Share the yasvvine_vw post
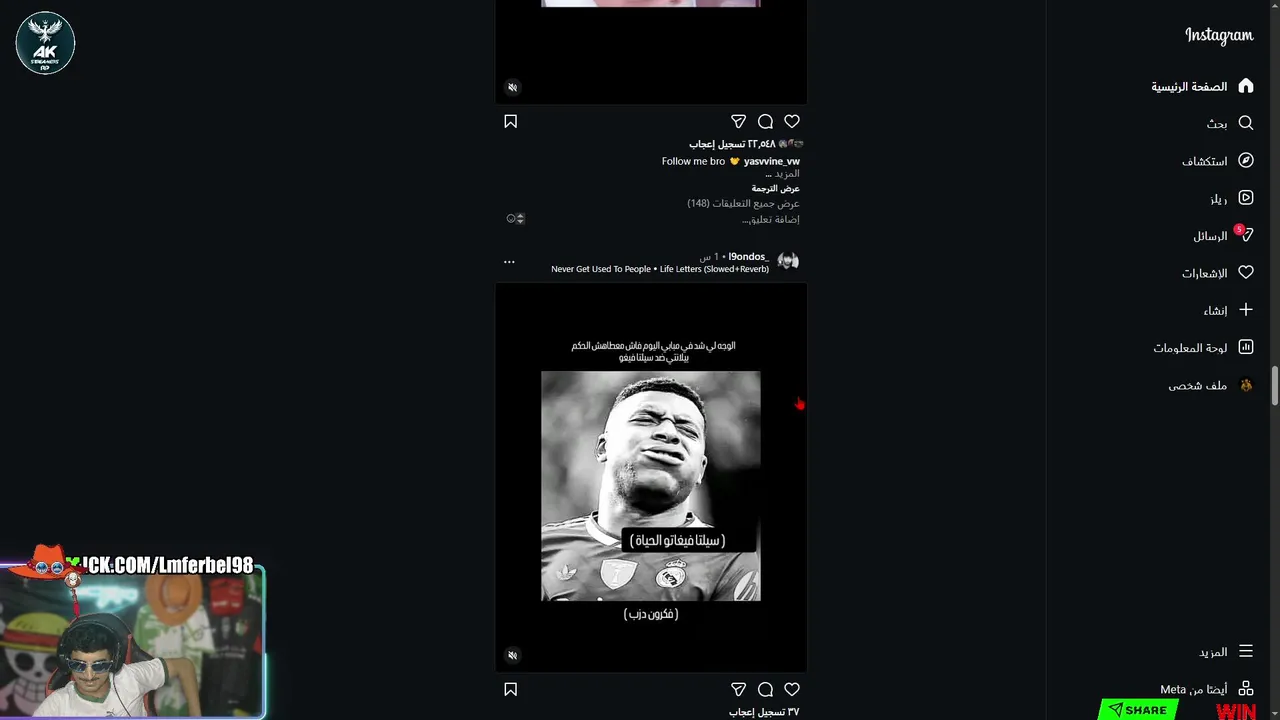 click(738, 121)
